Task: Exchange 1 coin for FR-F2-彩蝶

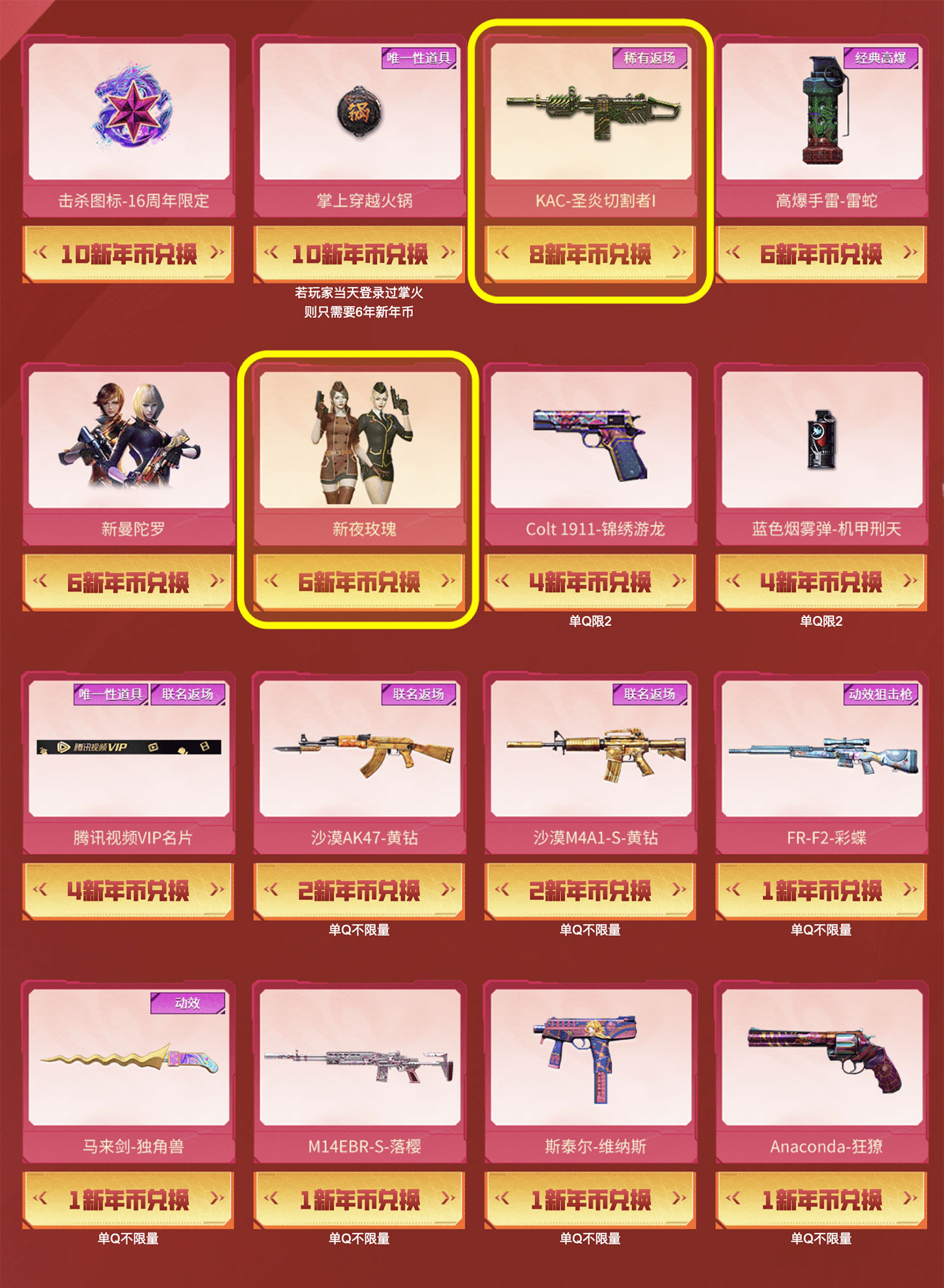Action: (821, 891)
